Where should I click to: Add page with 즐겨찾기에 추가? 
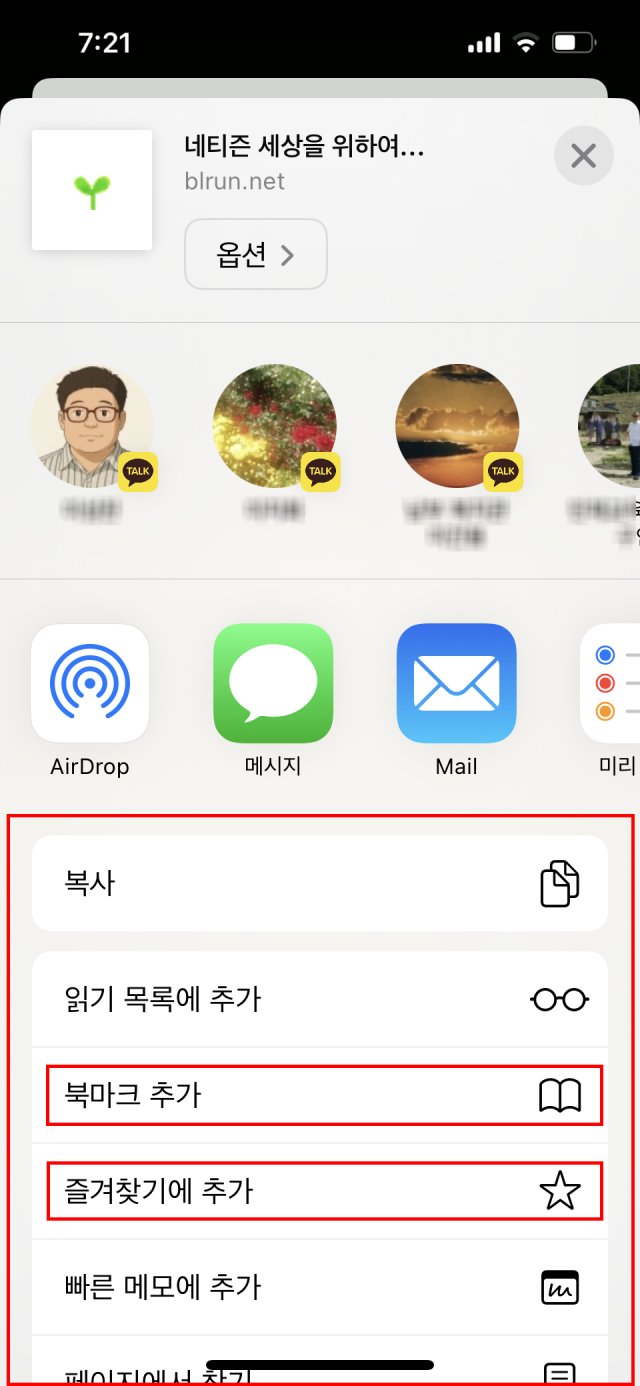point(320,1191)
